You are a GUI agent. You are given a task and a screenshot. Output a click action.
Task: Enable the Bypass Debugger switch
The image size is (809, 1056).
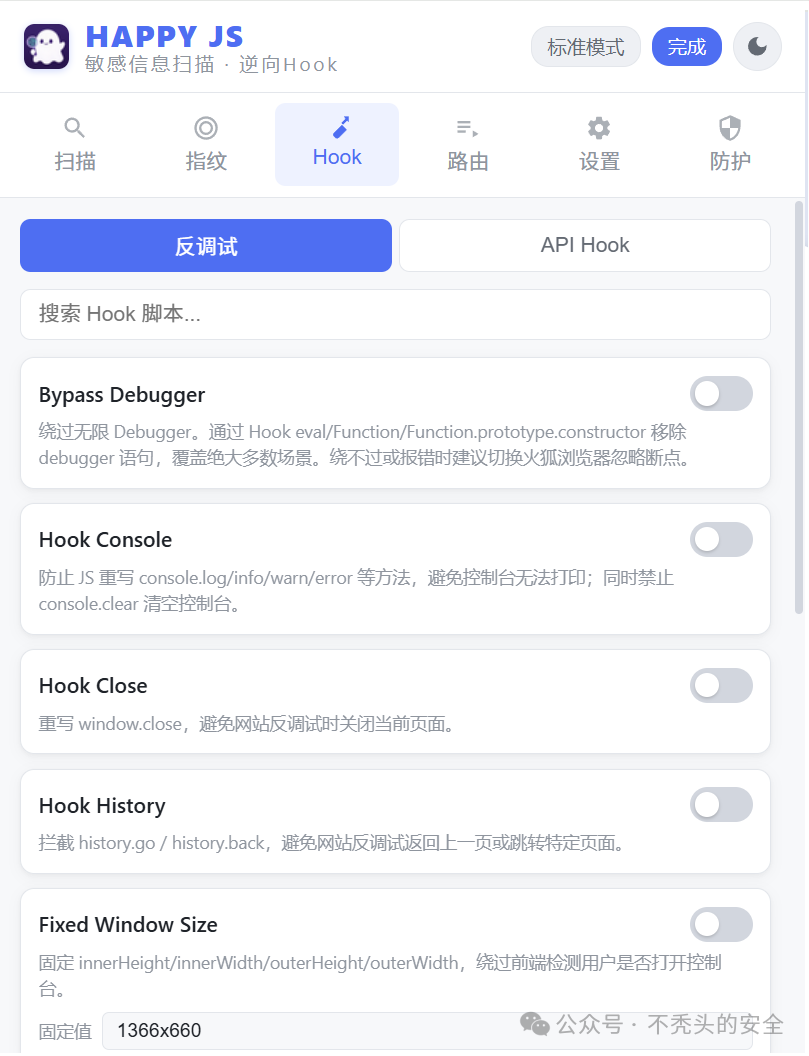(x=721, y=394)
